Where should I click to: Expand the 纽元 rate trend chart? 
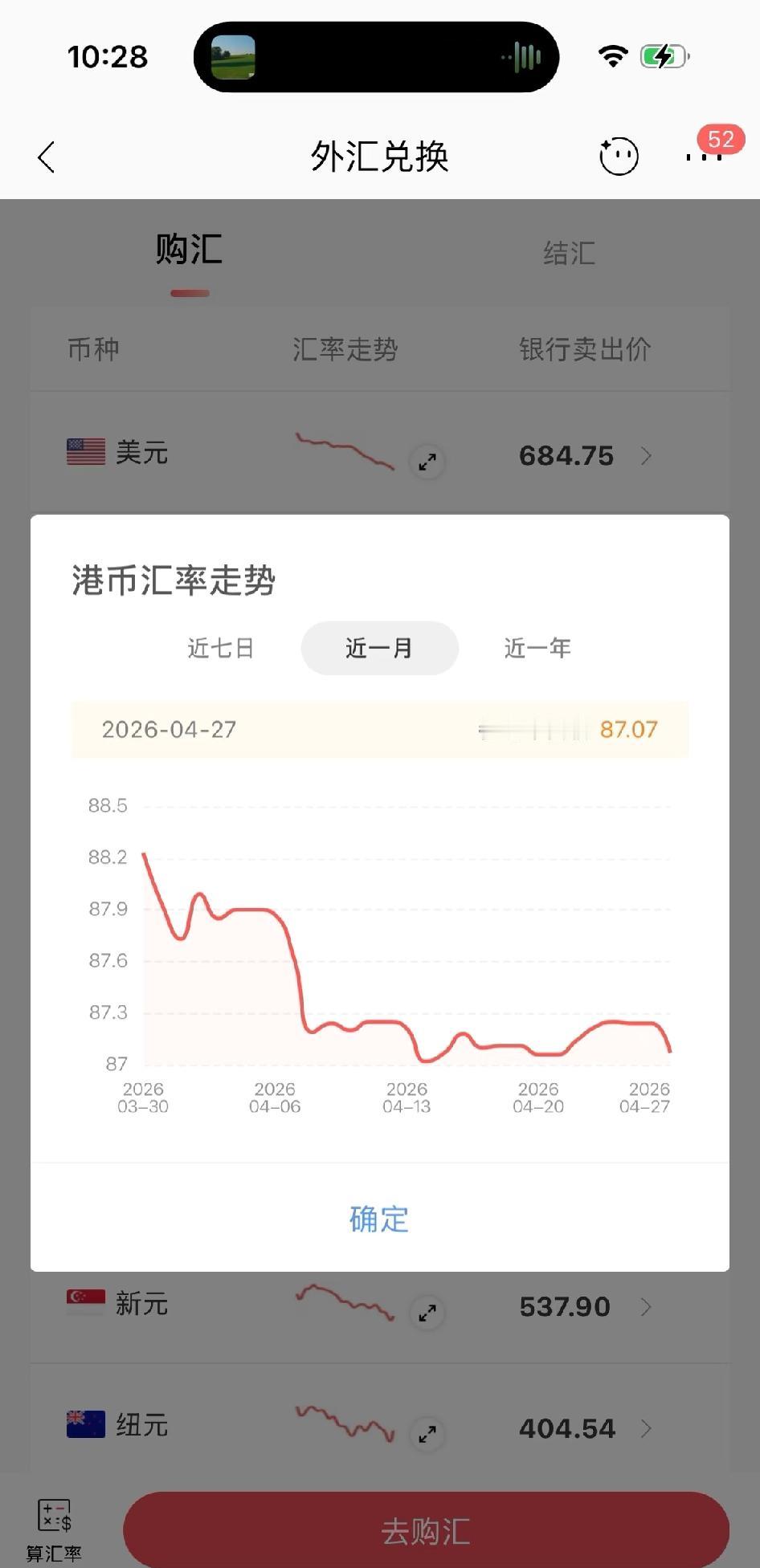(x=427, y=1434)
